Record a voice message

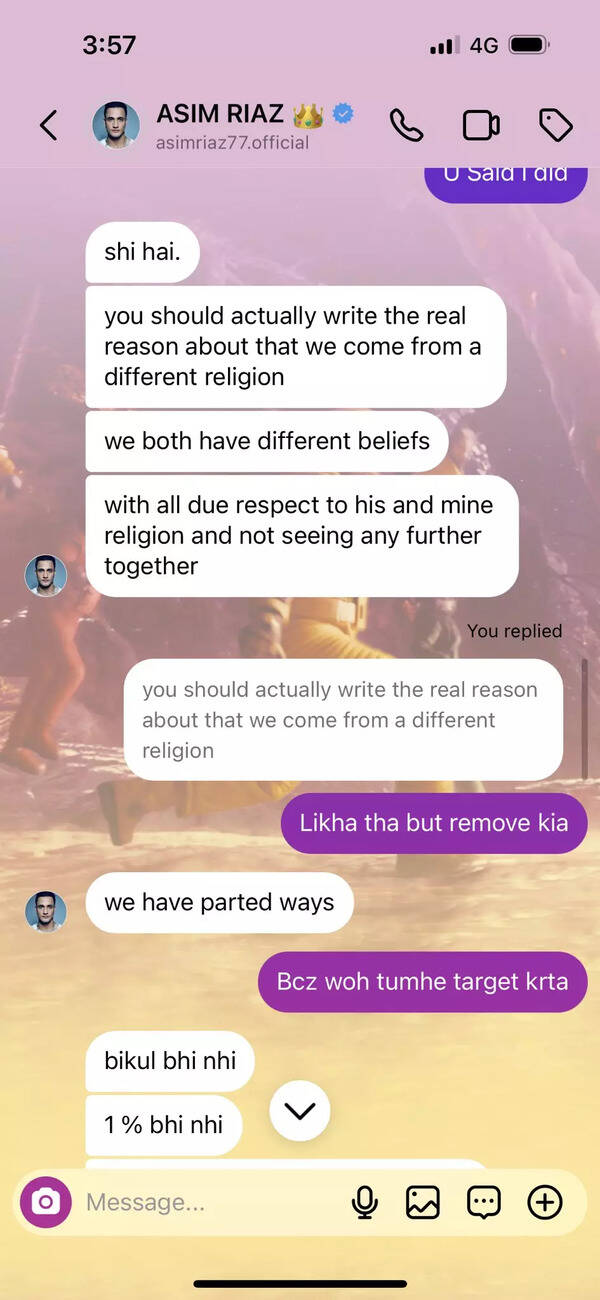(365, 1202)
